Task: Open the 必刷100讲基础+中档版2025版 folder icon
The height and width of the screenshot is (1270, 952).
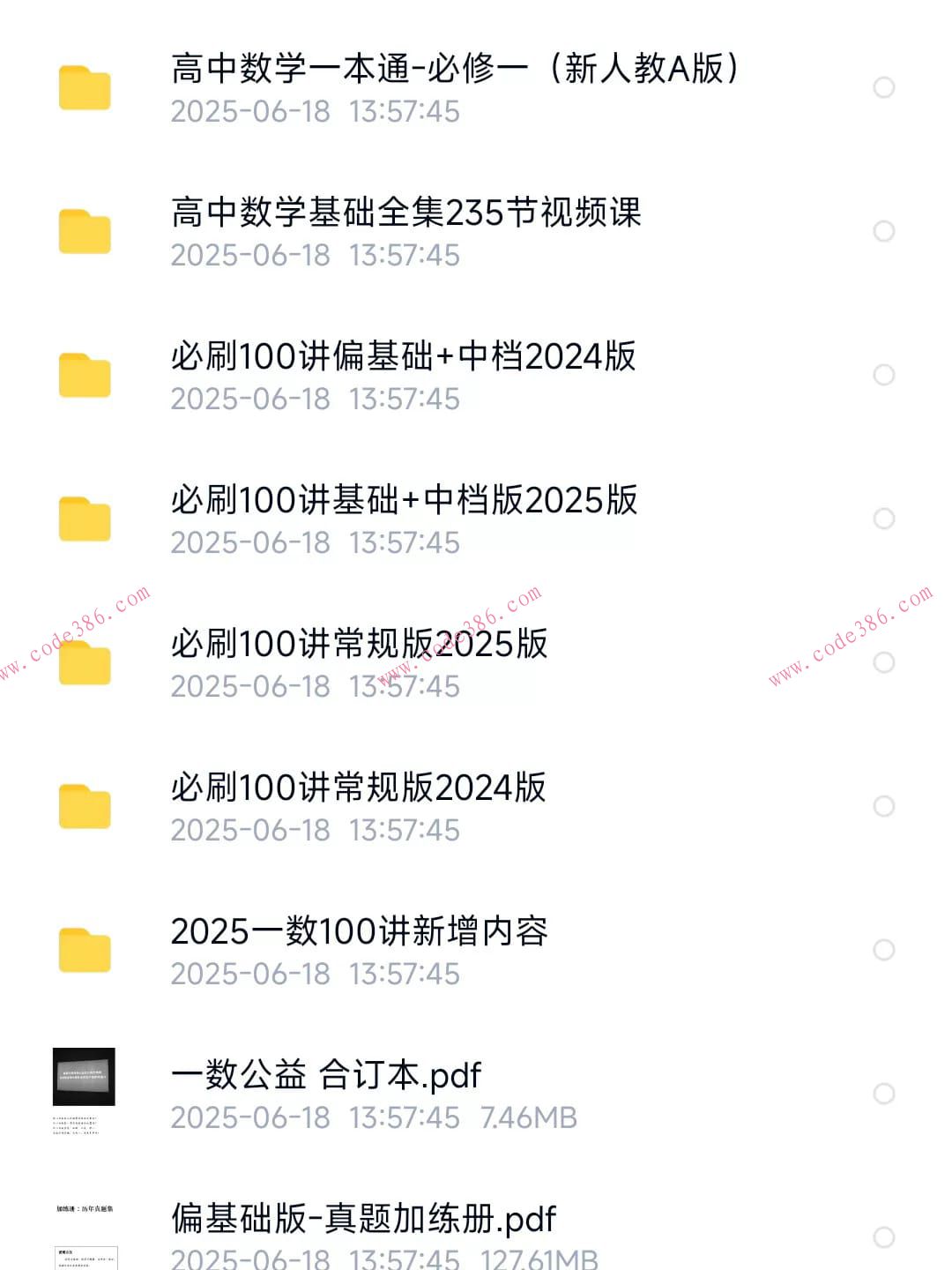Action: pyautogui.click(x=85, y=520)
